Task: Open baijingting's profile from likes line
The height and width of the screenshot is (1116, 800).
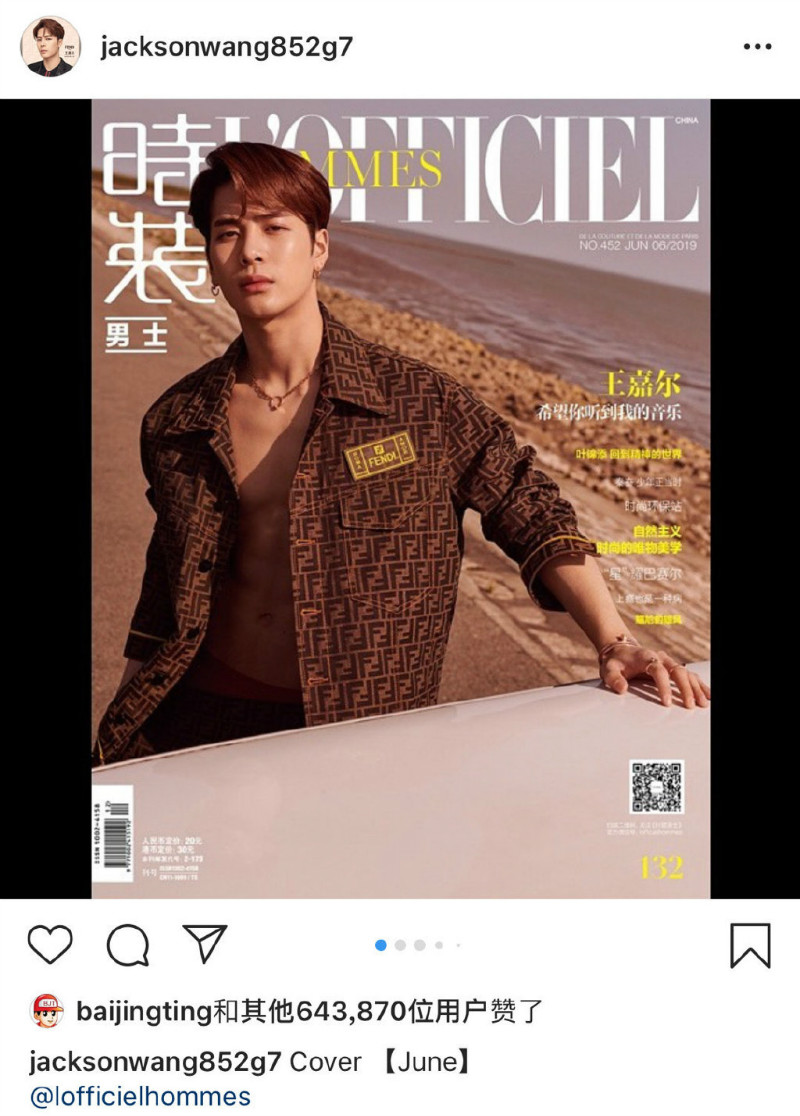Action: [145, 1011]
